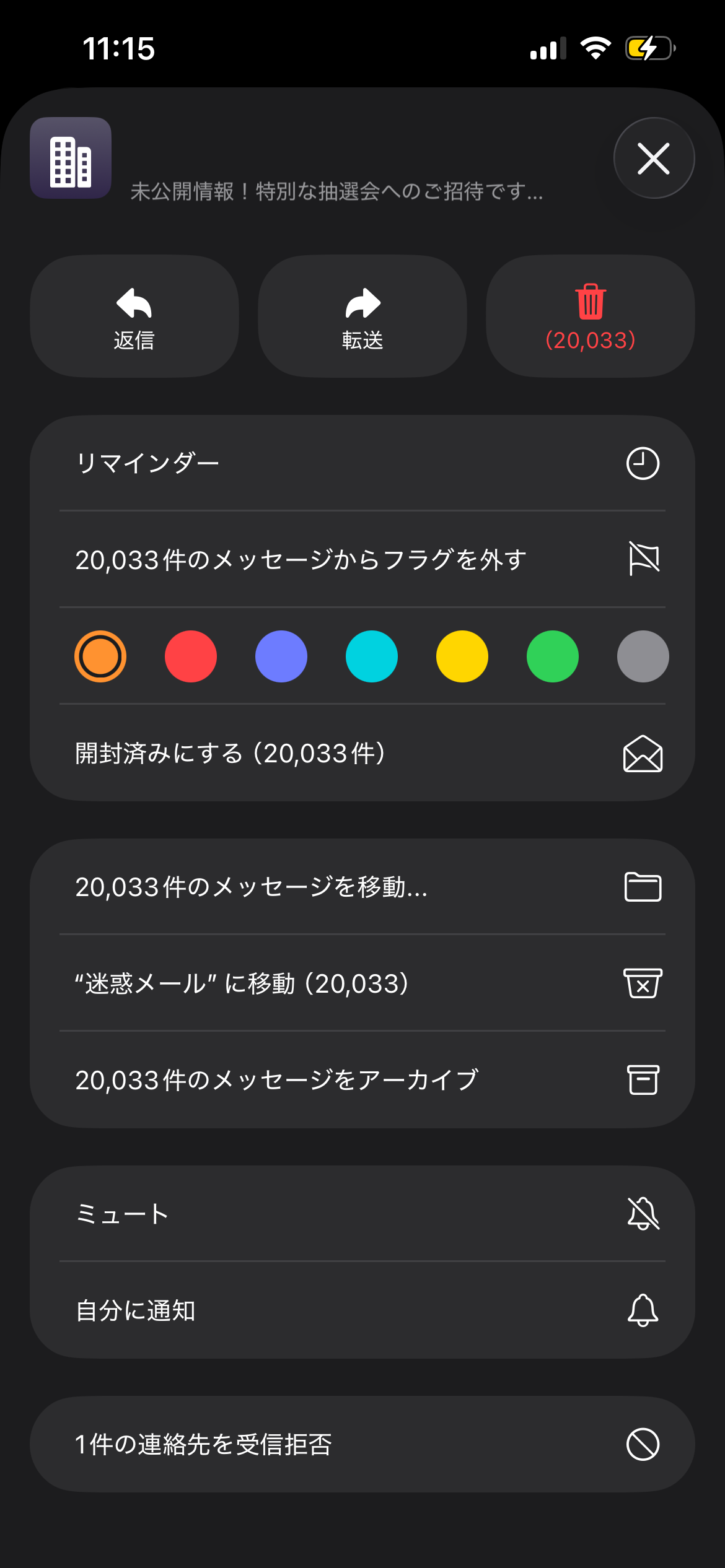725x1568 pixels.
Task: Choose the gray flag color
Action: (643, 656)
